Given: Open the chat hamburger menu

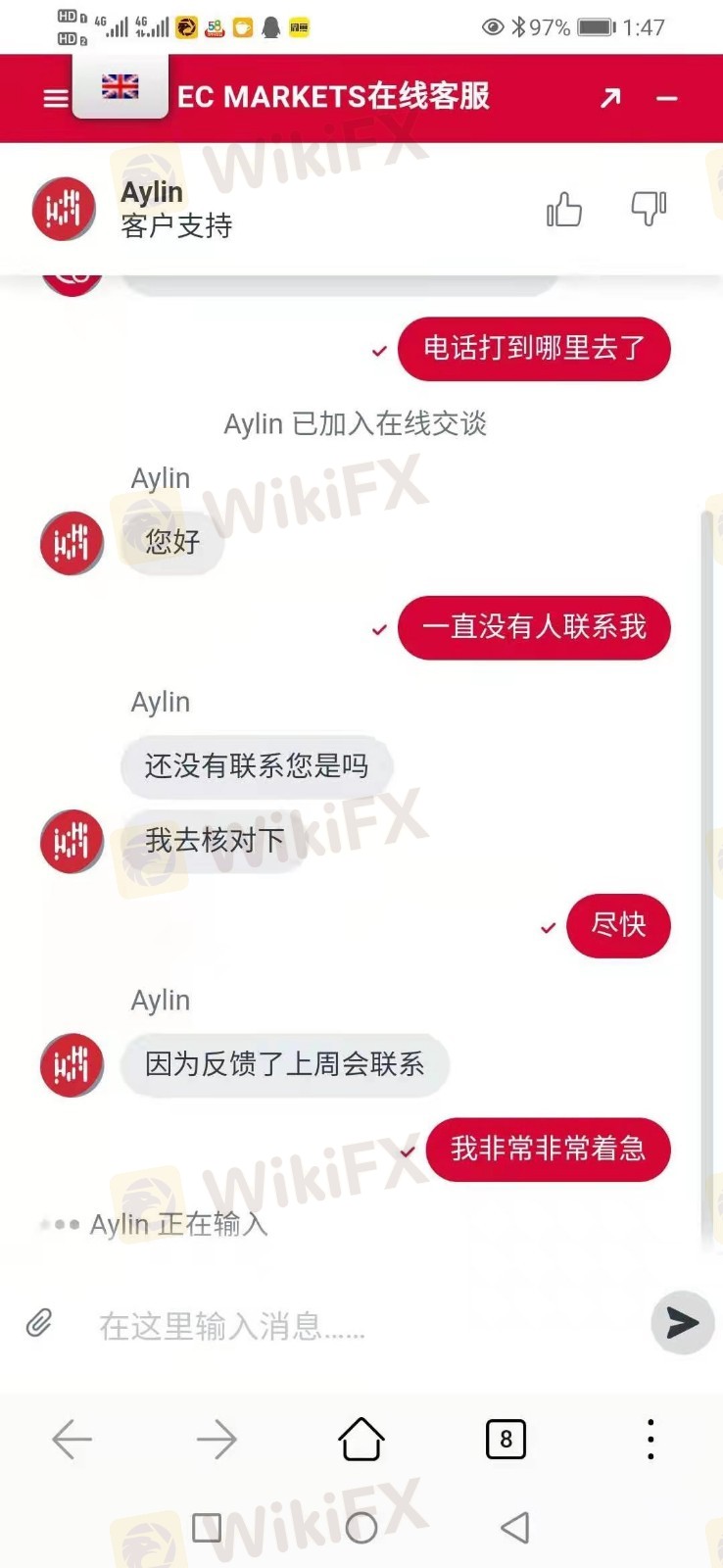Looking at the screenshot, I should pyautogui.click(x=56, y=98).
